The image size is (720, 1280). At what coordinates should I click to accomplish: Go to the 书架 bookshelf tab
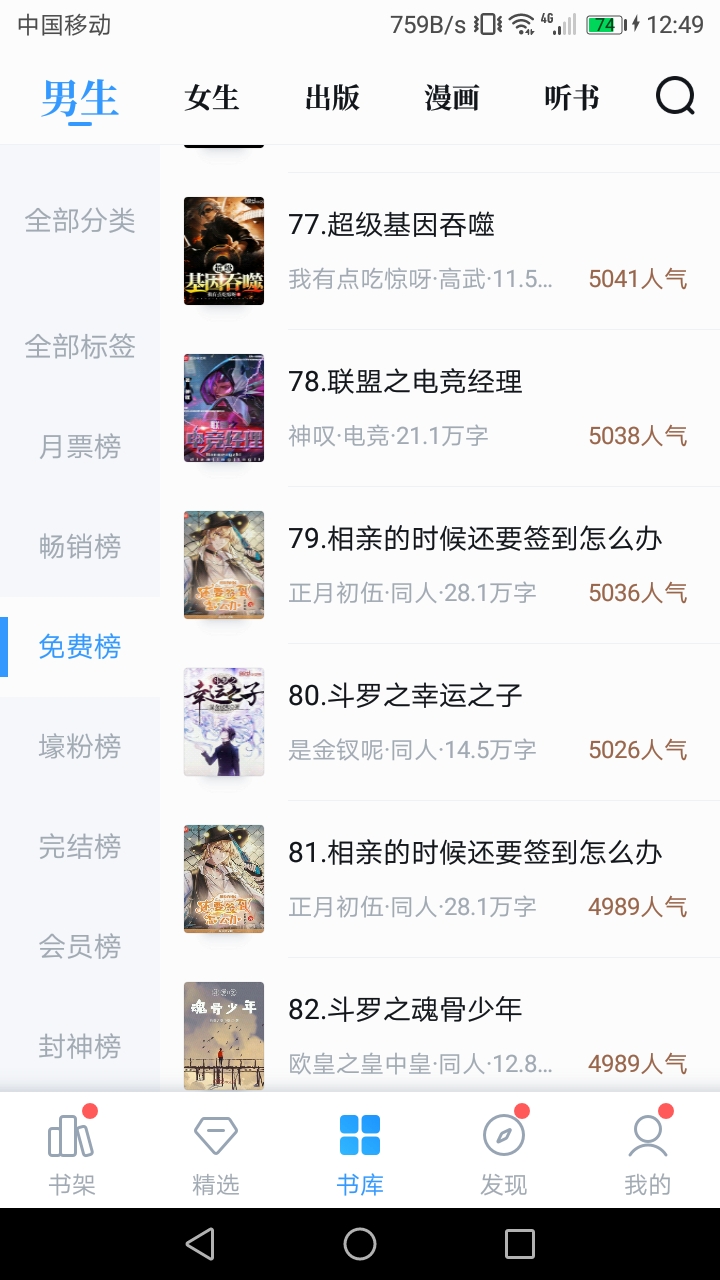tap(72, 1152)
